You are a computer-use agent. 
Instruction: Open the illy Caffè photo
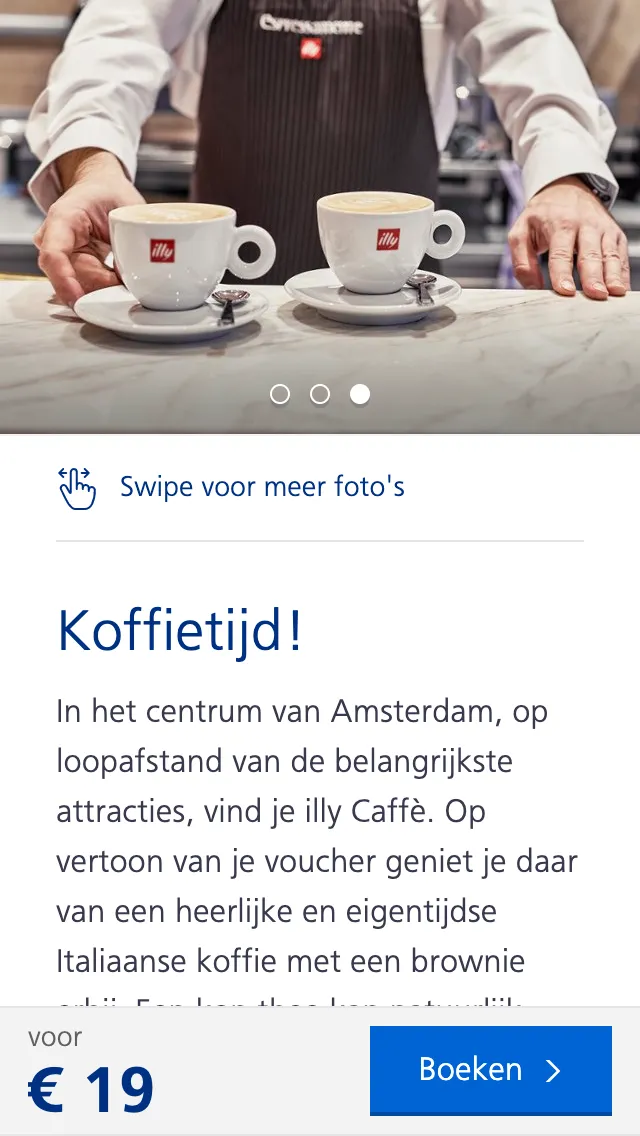(320, 200)
